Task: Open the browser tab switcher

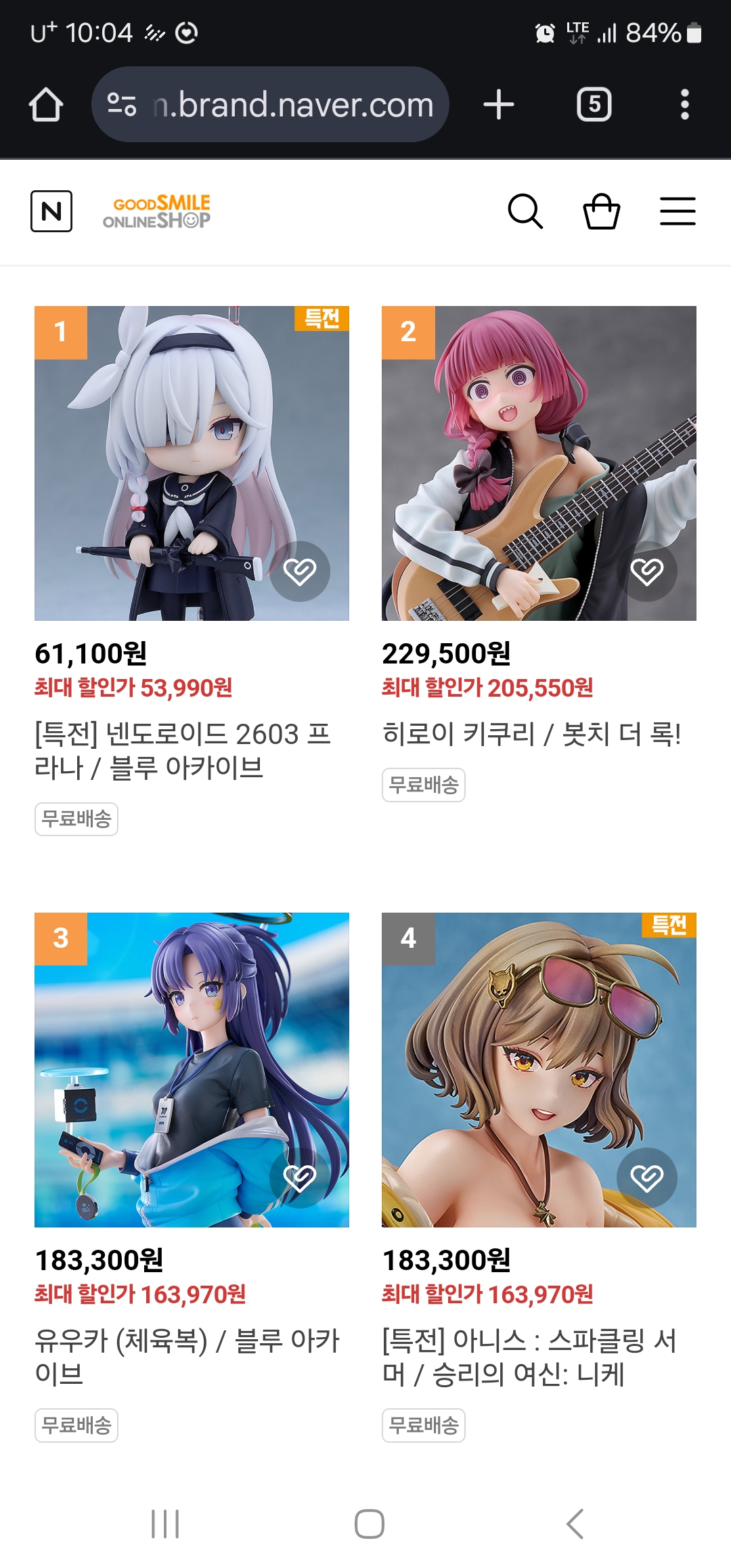Action: click(594, 105)
